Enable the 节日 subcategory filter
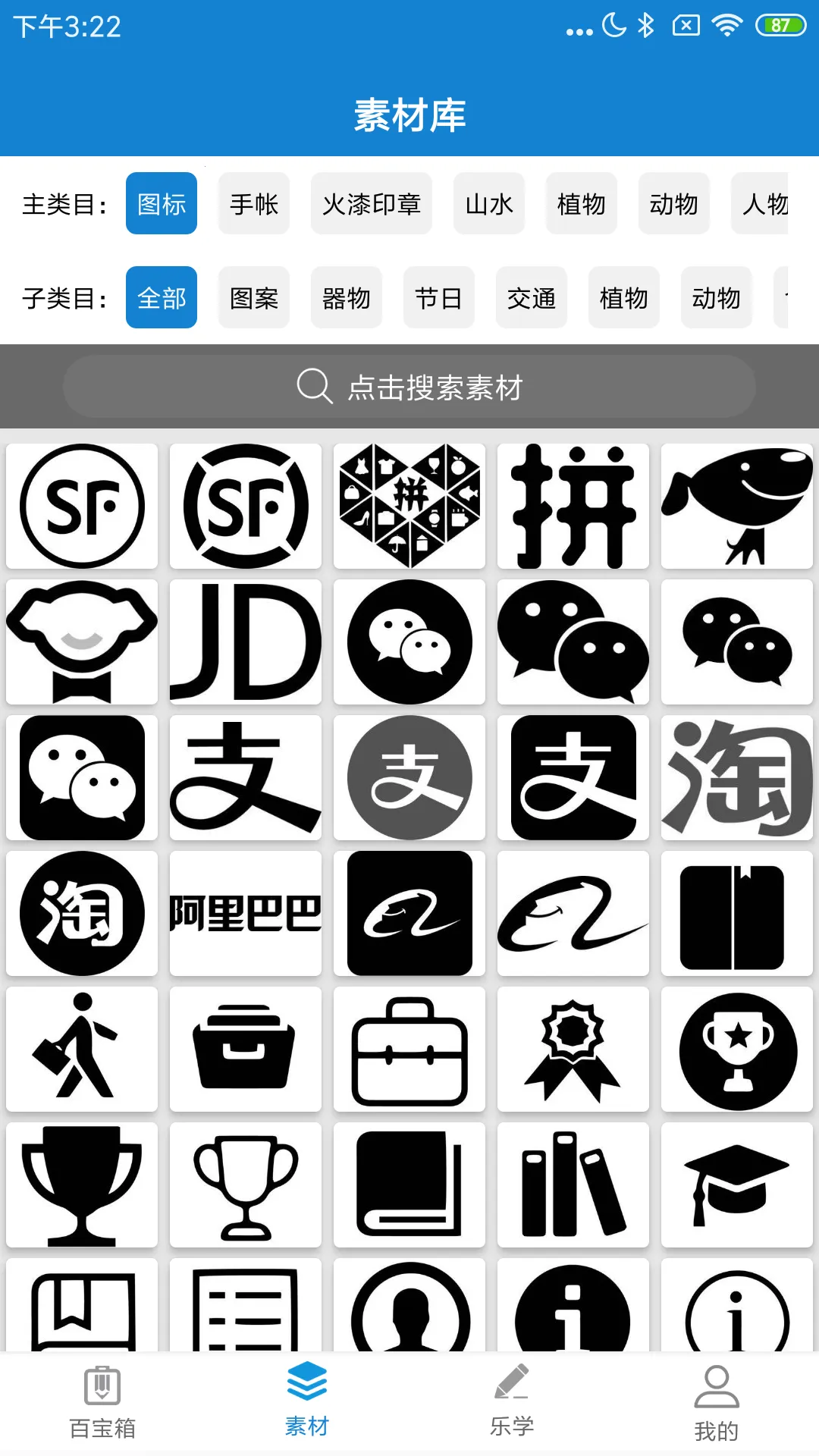This screenshot has height=1456, width=819. (439, 298)
